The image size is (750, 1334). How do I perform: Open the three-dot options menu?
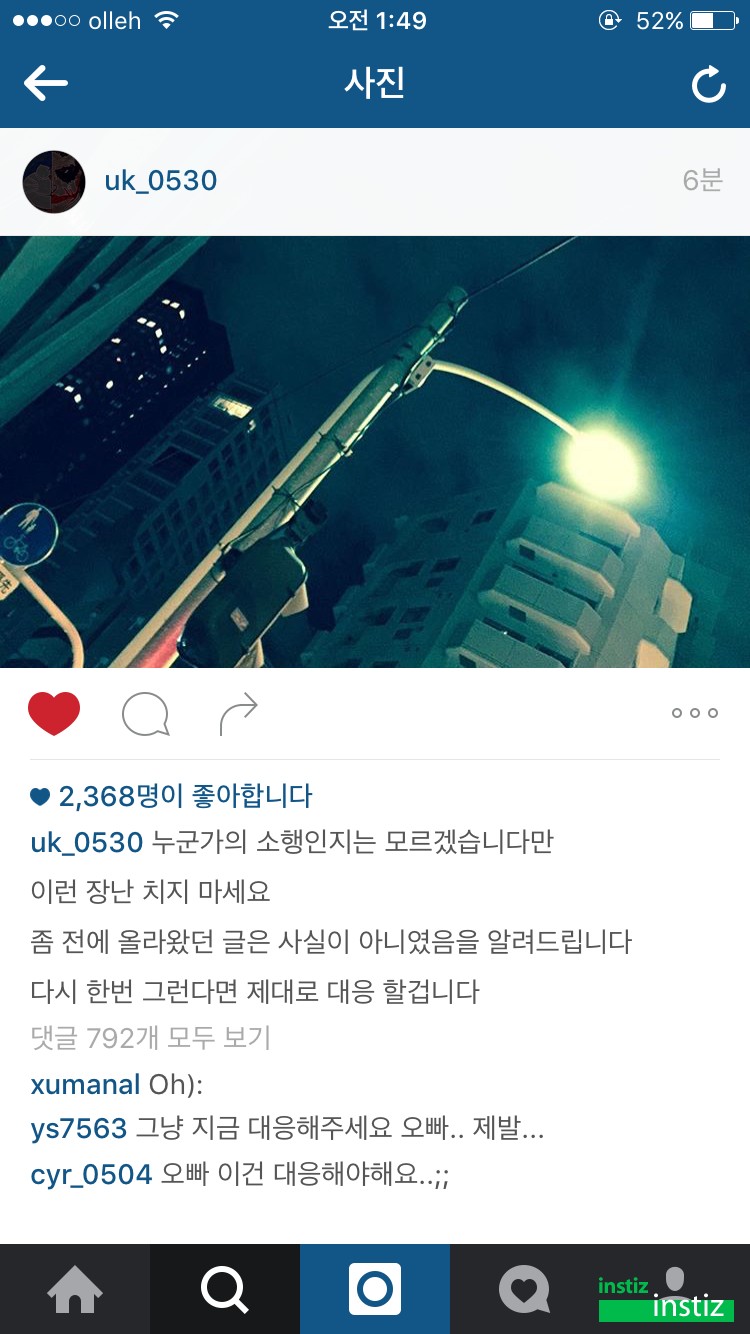point(695,713)
